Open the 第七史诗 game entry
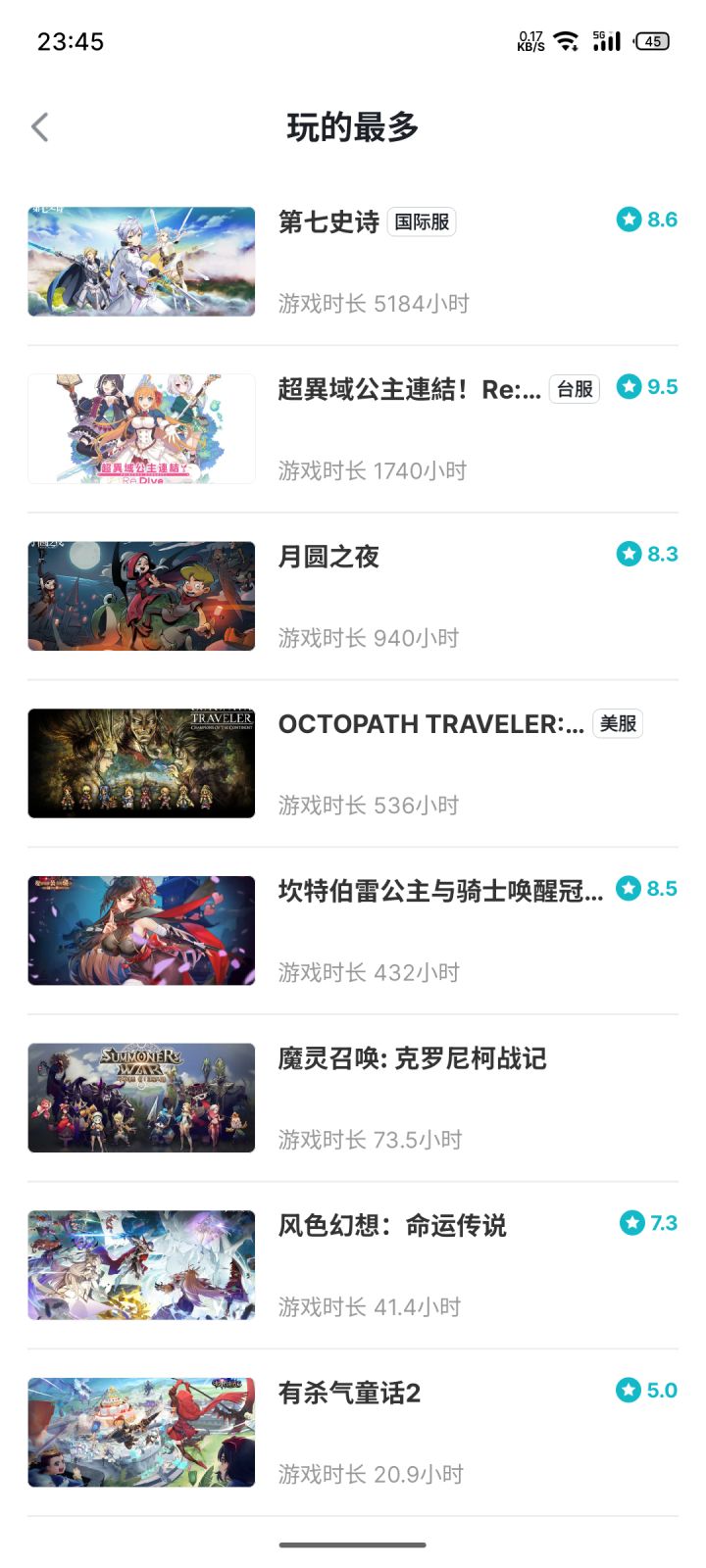Viewport: 706px width, 1568px height. point(353,262)
